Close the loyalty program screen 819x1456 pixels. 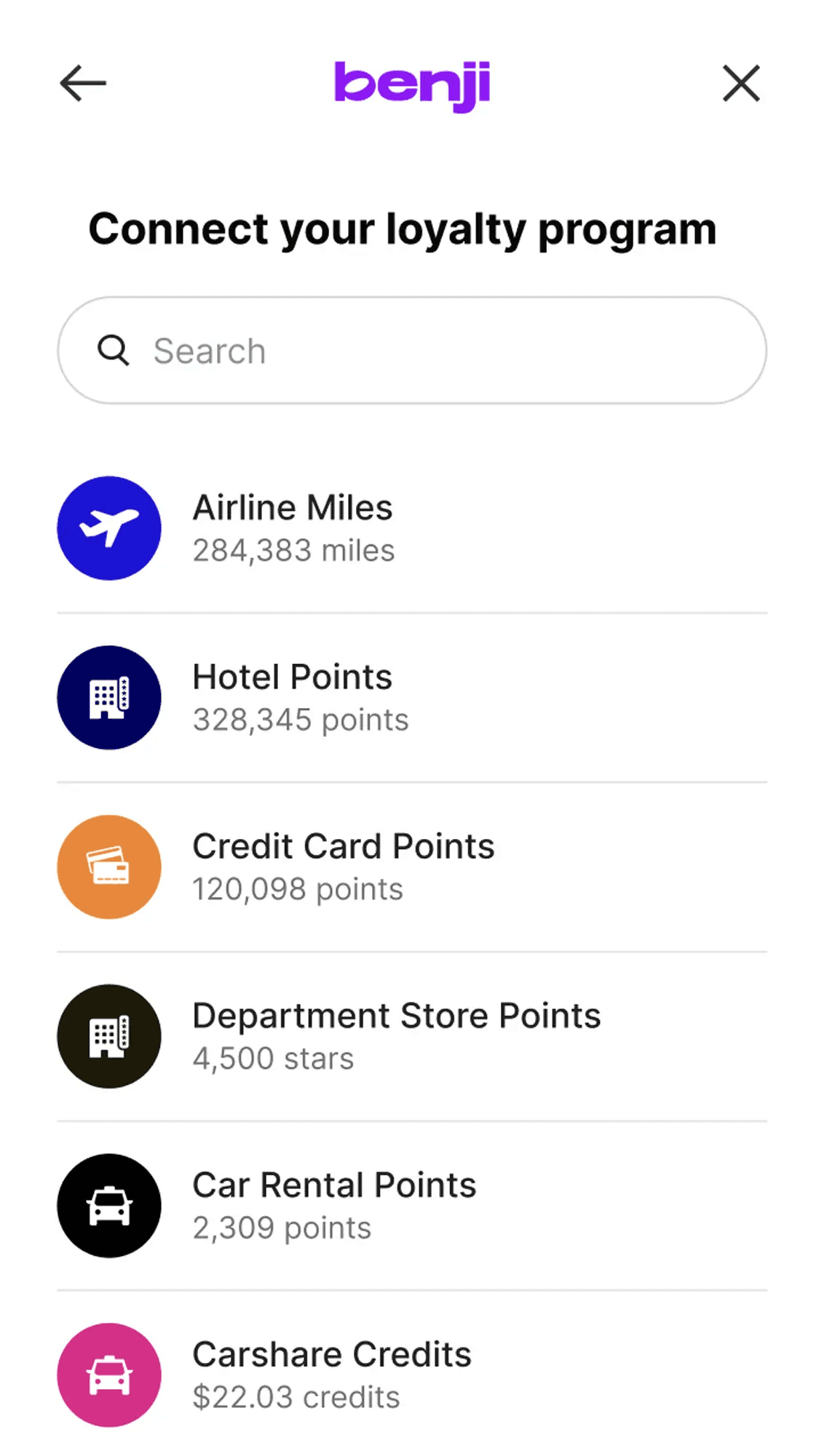point(741,83)
